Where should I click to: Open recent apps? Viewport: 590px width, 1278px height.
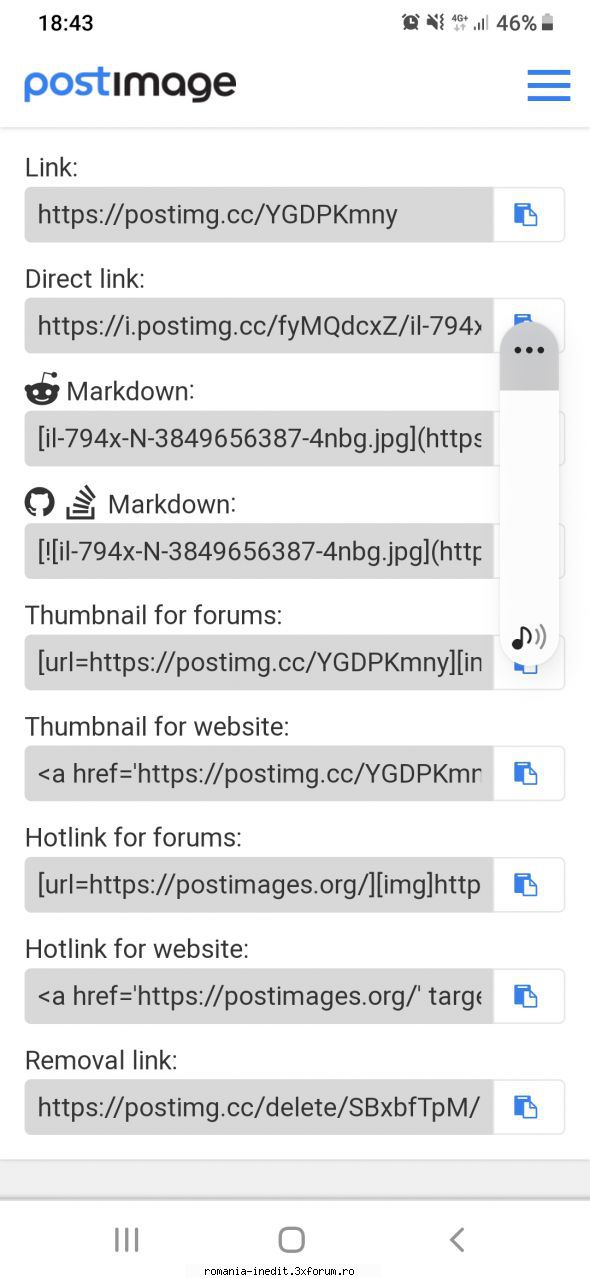click(x=126, y=1240)
